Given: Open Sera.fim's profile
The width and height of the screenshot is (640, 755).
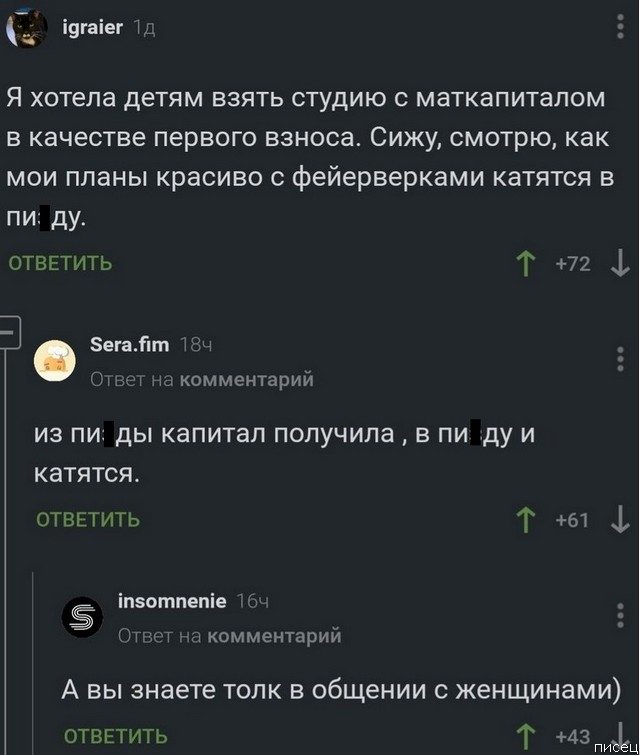Looking at the screenshot, I should (128, 346).
